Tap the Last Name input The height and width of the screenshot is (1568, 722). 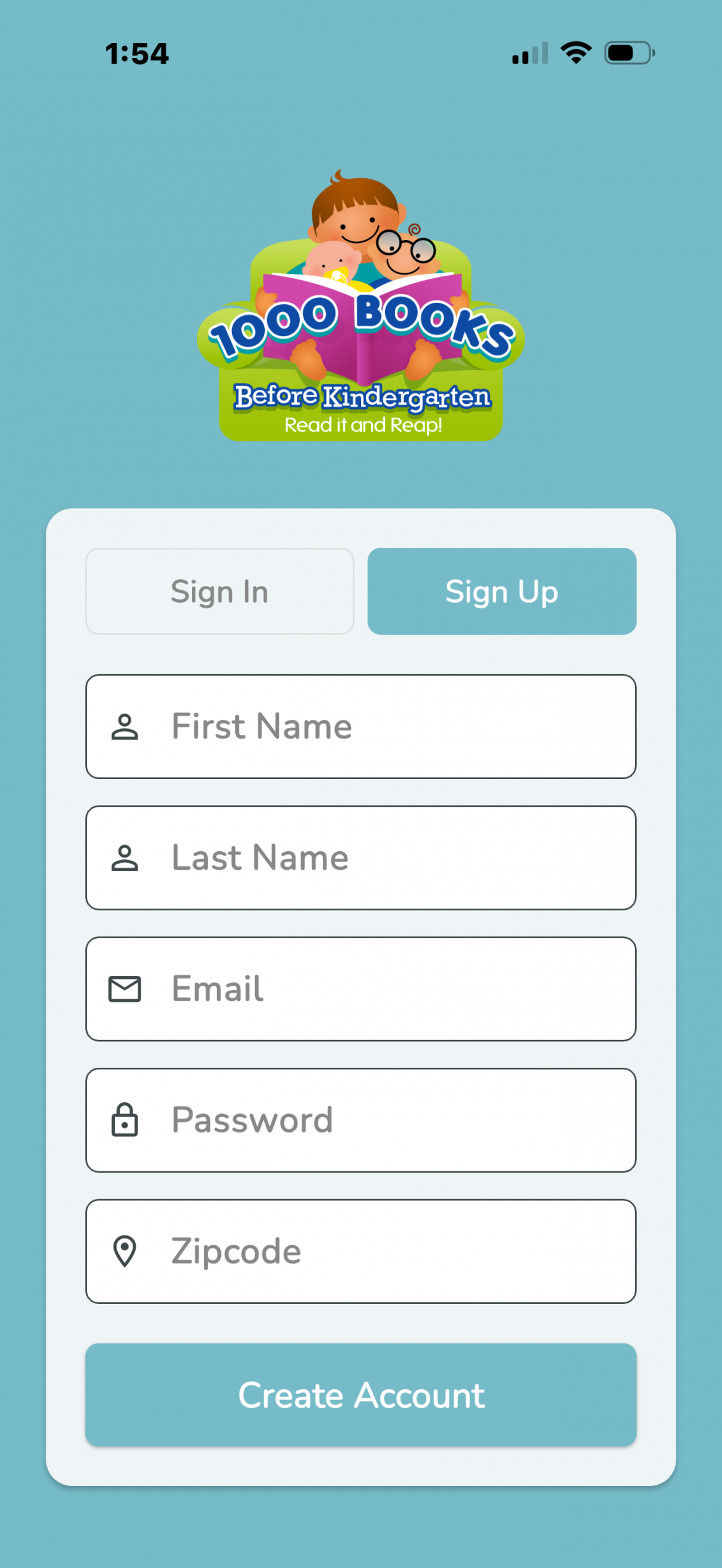coord(360,857)
